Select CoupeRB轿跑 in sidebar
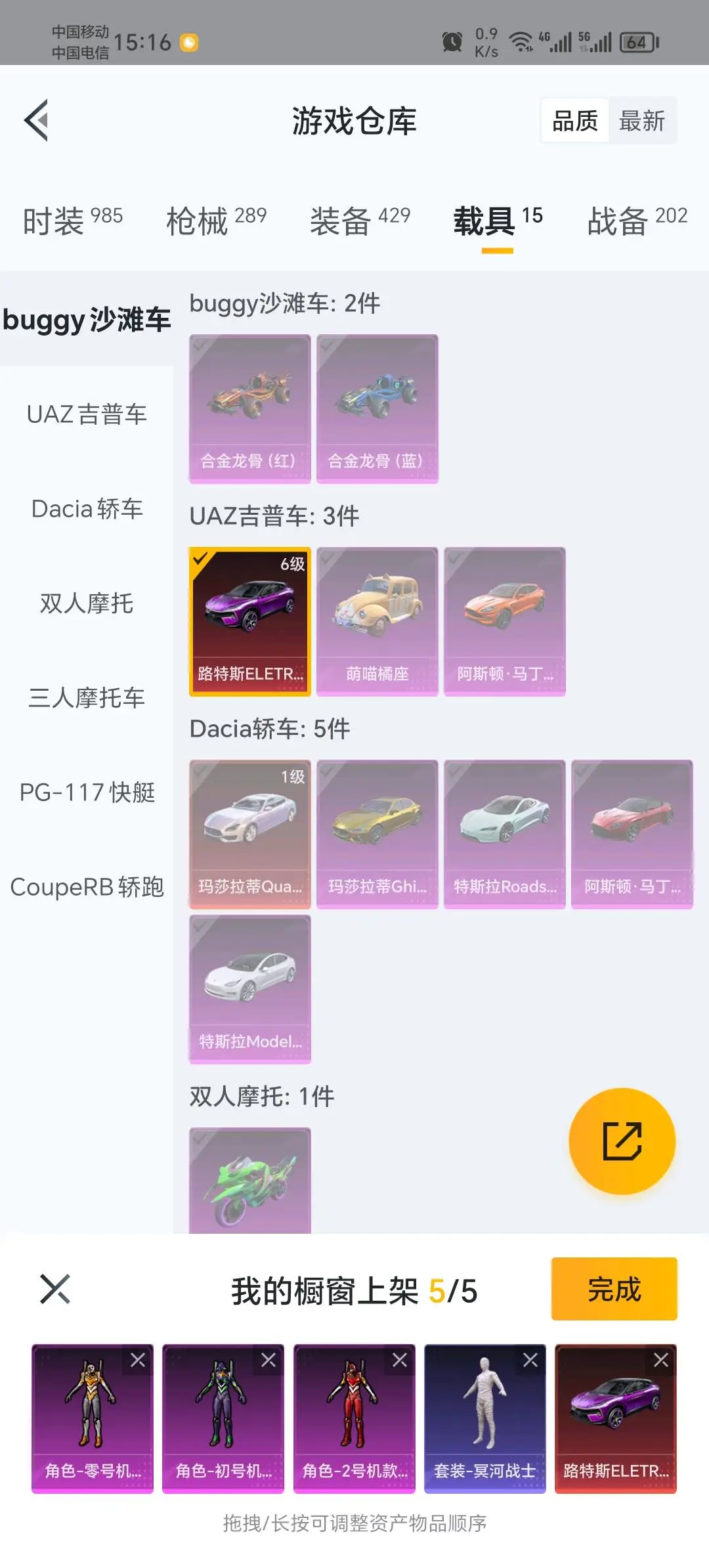This screenshot has height=1568, width=709. coord(87,887)
